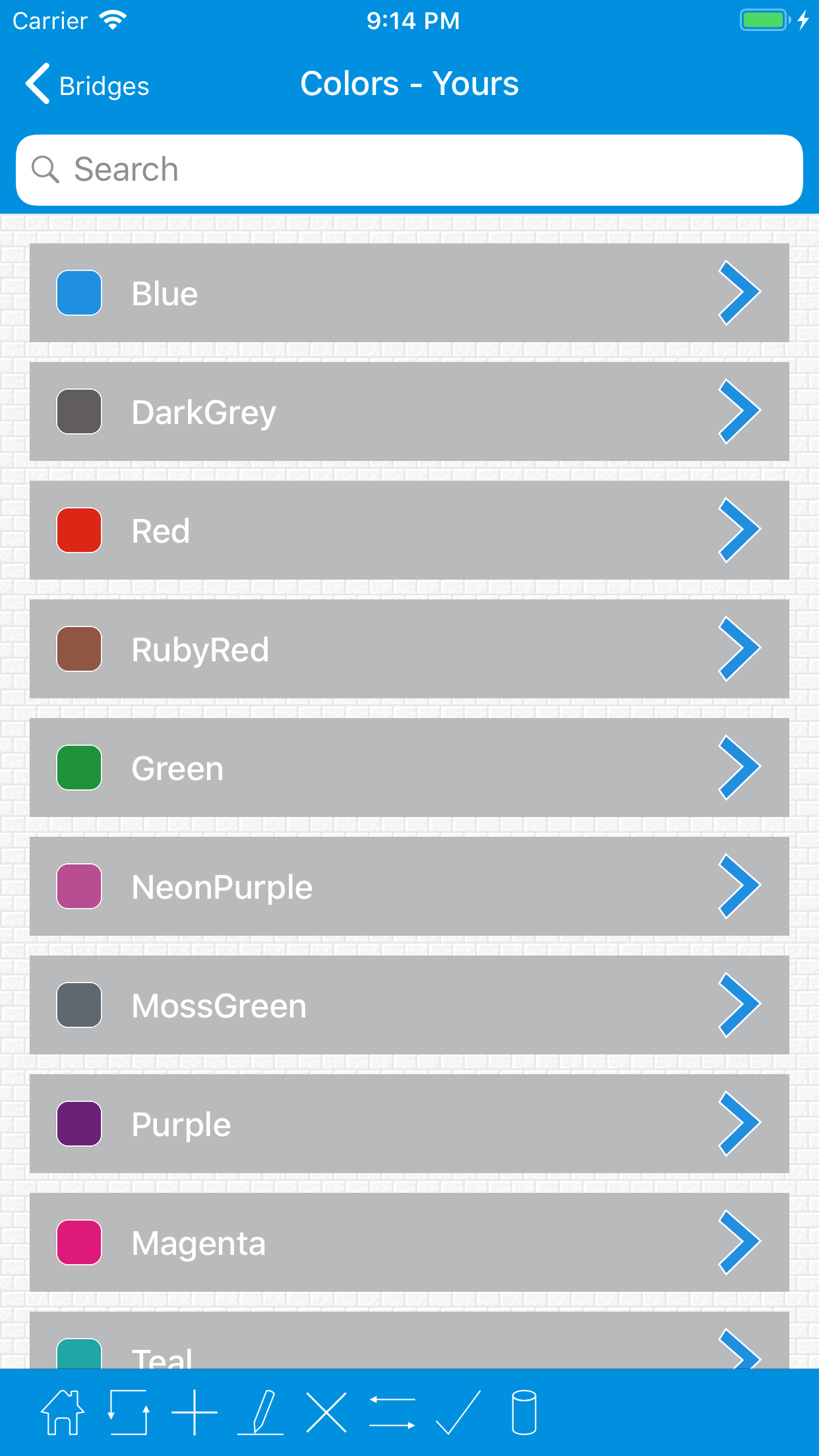Viewport: 819px width, 1456px height.
Task: Tap the Green color swatch
Action: pos(78,768)
